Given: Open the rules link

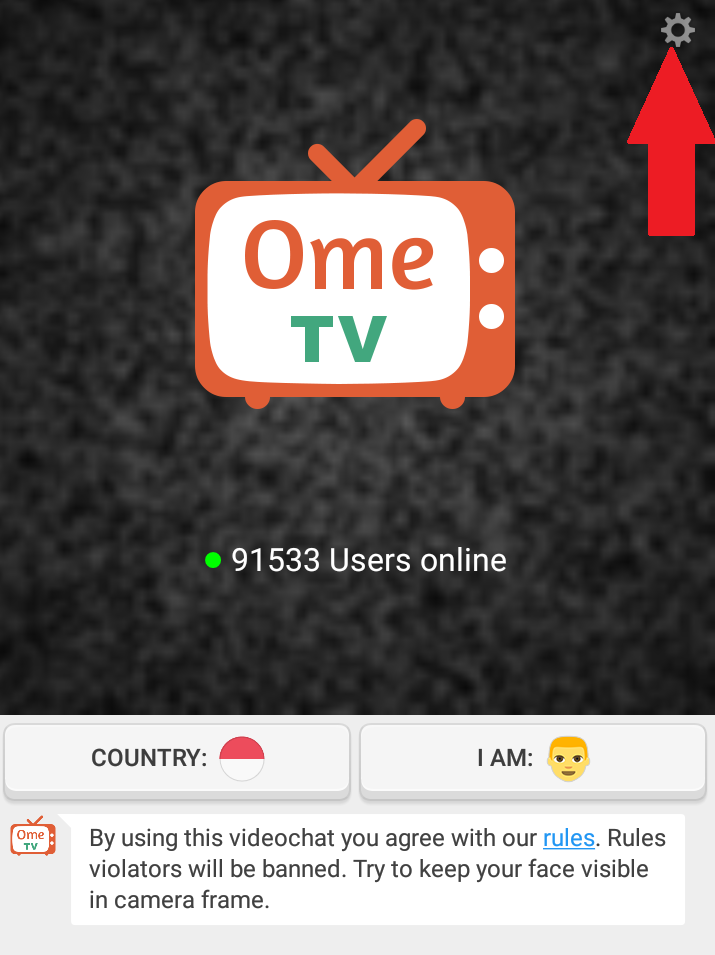Looking at the screenshot, I should coord(568,838).
